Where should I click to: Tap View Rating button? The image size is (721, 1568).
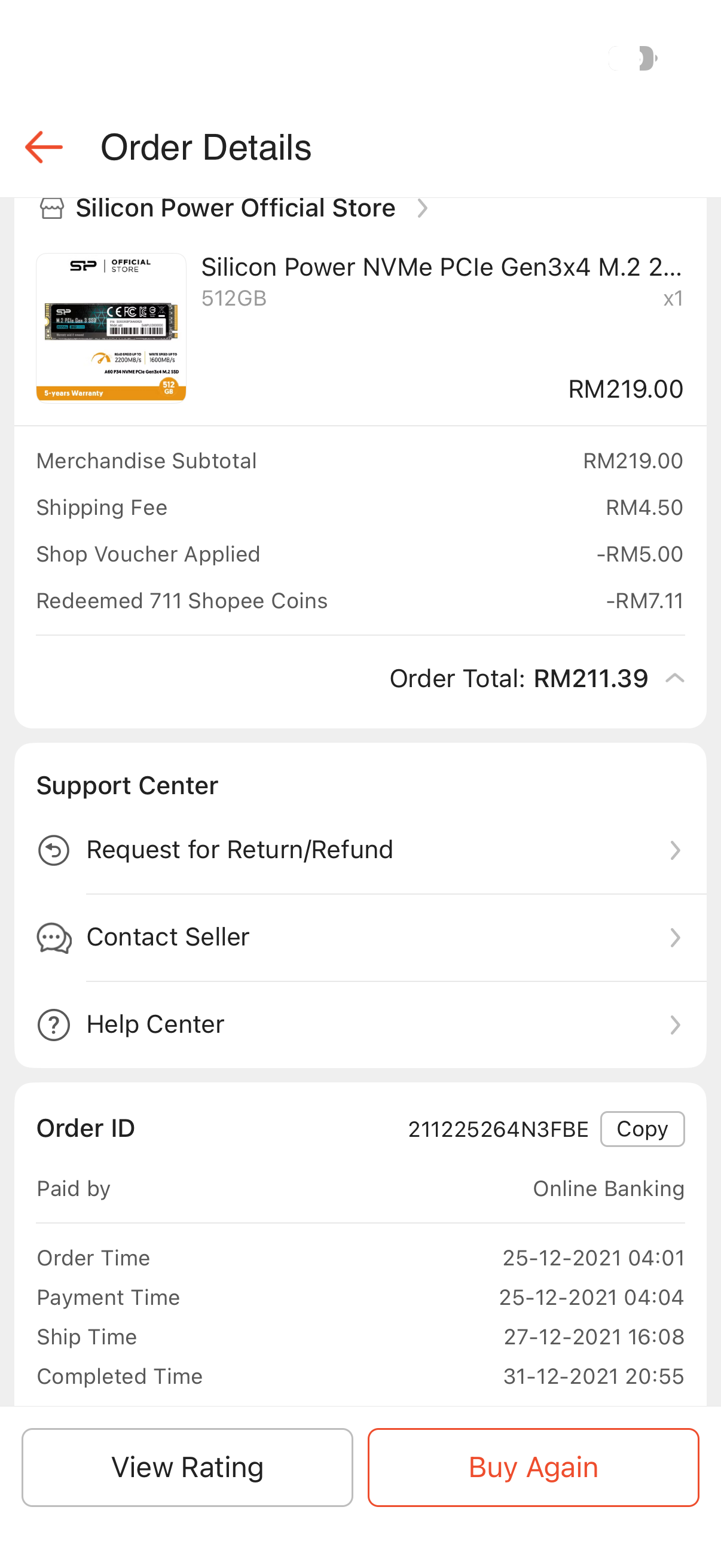pos(187,1467)
